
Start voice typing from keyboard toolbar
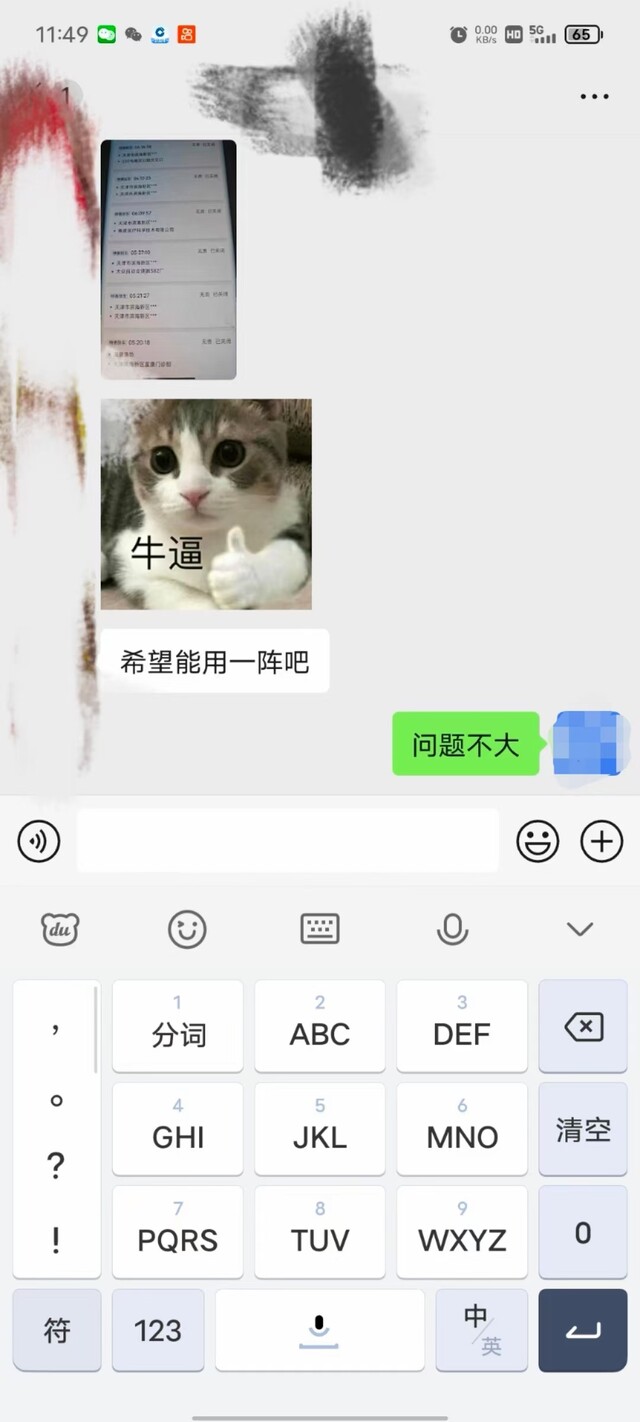pos(453,929)
